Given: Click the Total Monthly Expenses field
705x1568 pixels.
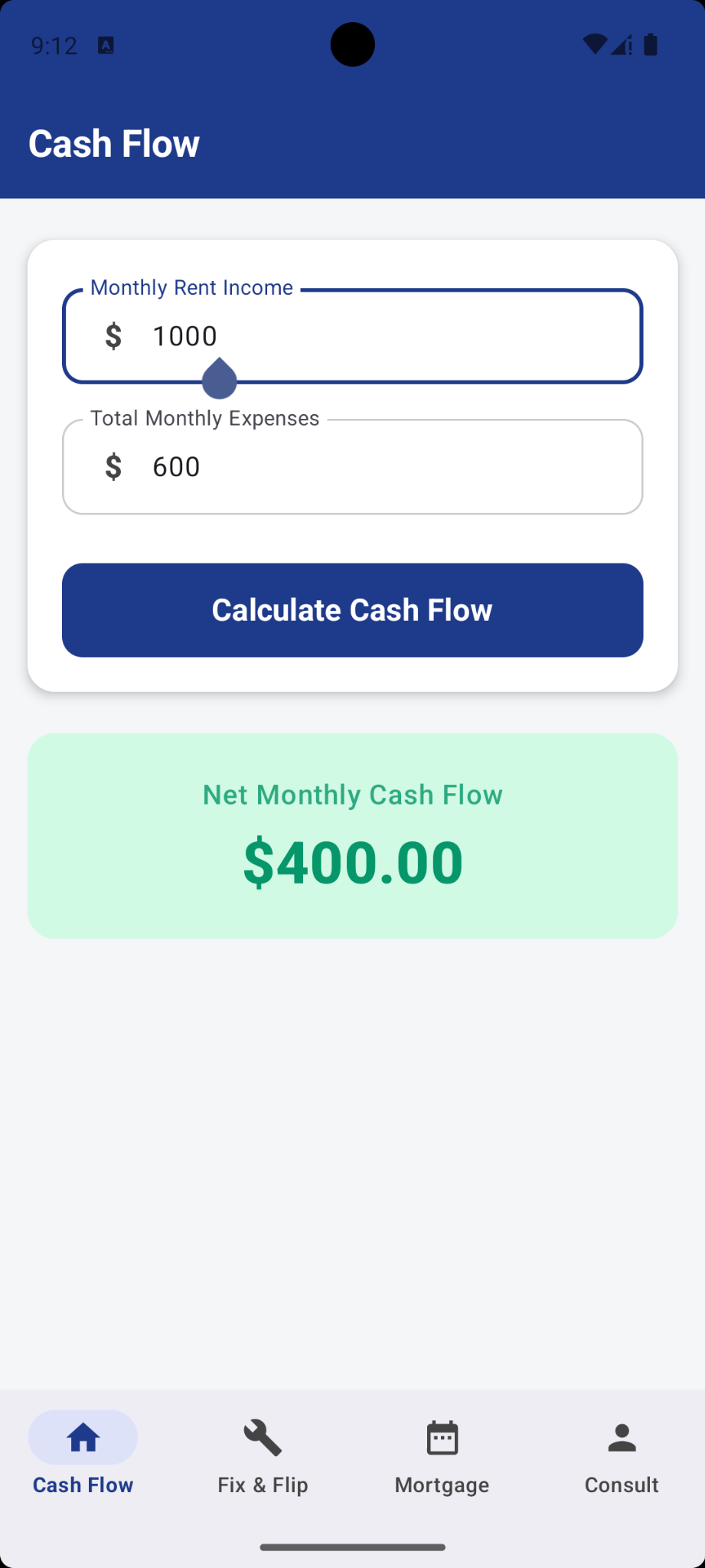Looking at the screenshot, I should 352,466.
